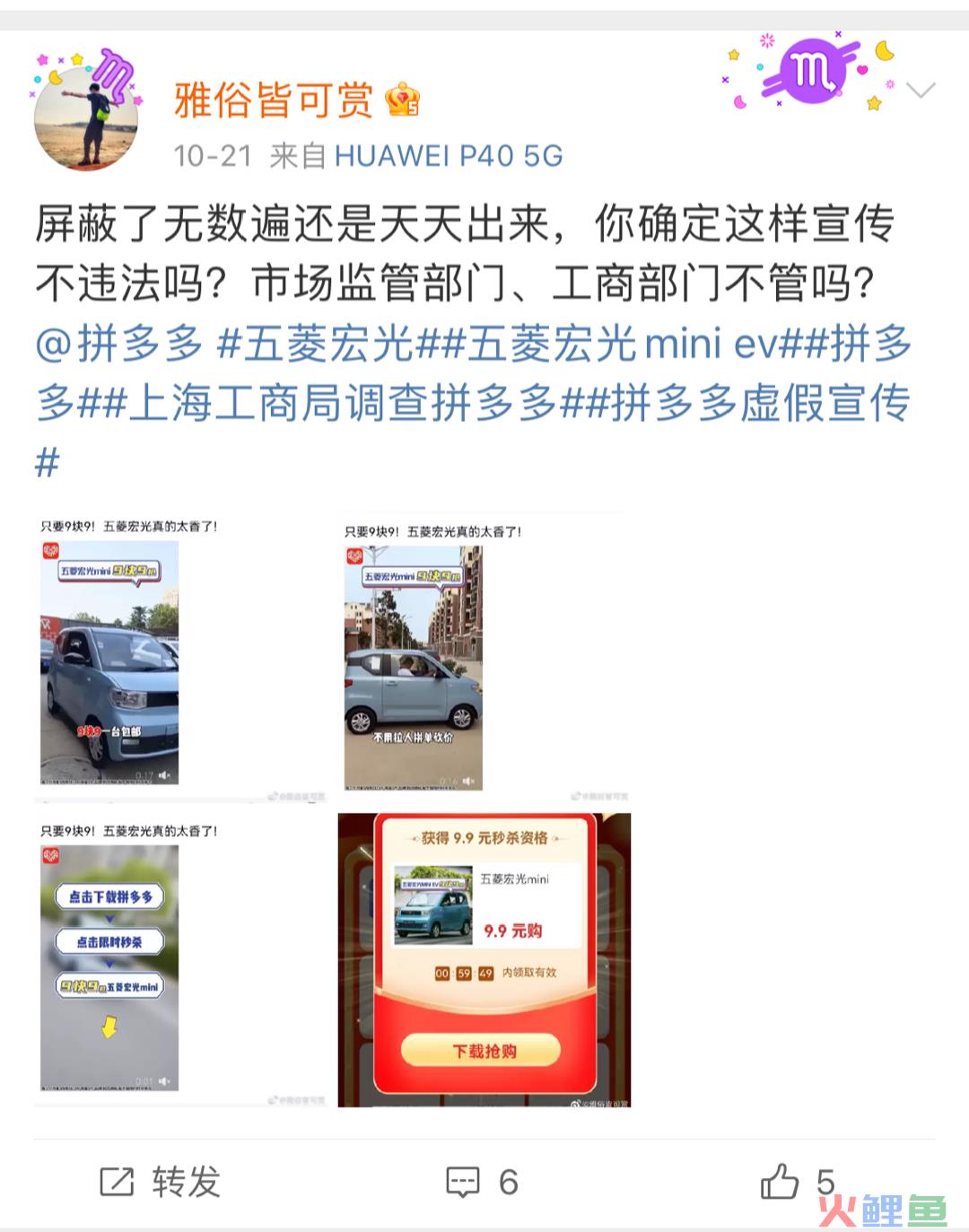Open the username 雅俗皆可赏

(x=274, y=100)
